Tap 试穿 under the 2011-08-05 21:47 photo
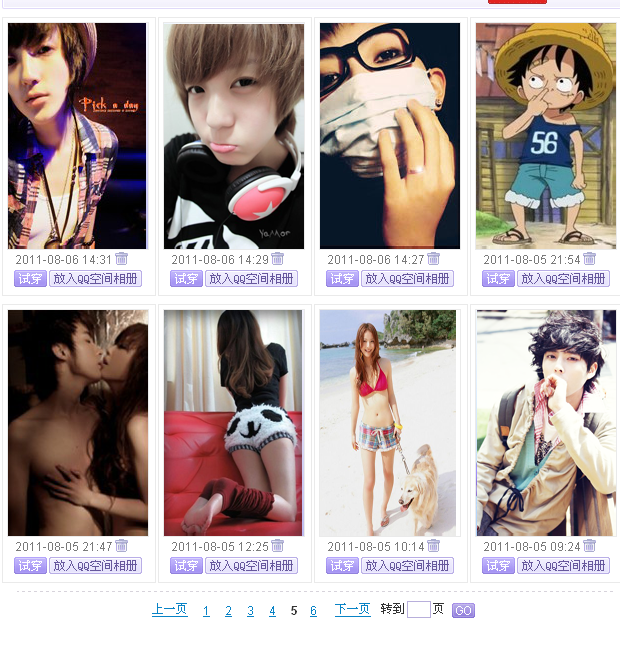This screenshot has height=645, width=620. [30, 566]
